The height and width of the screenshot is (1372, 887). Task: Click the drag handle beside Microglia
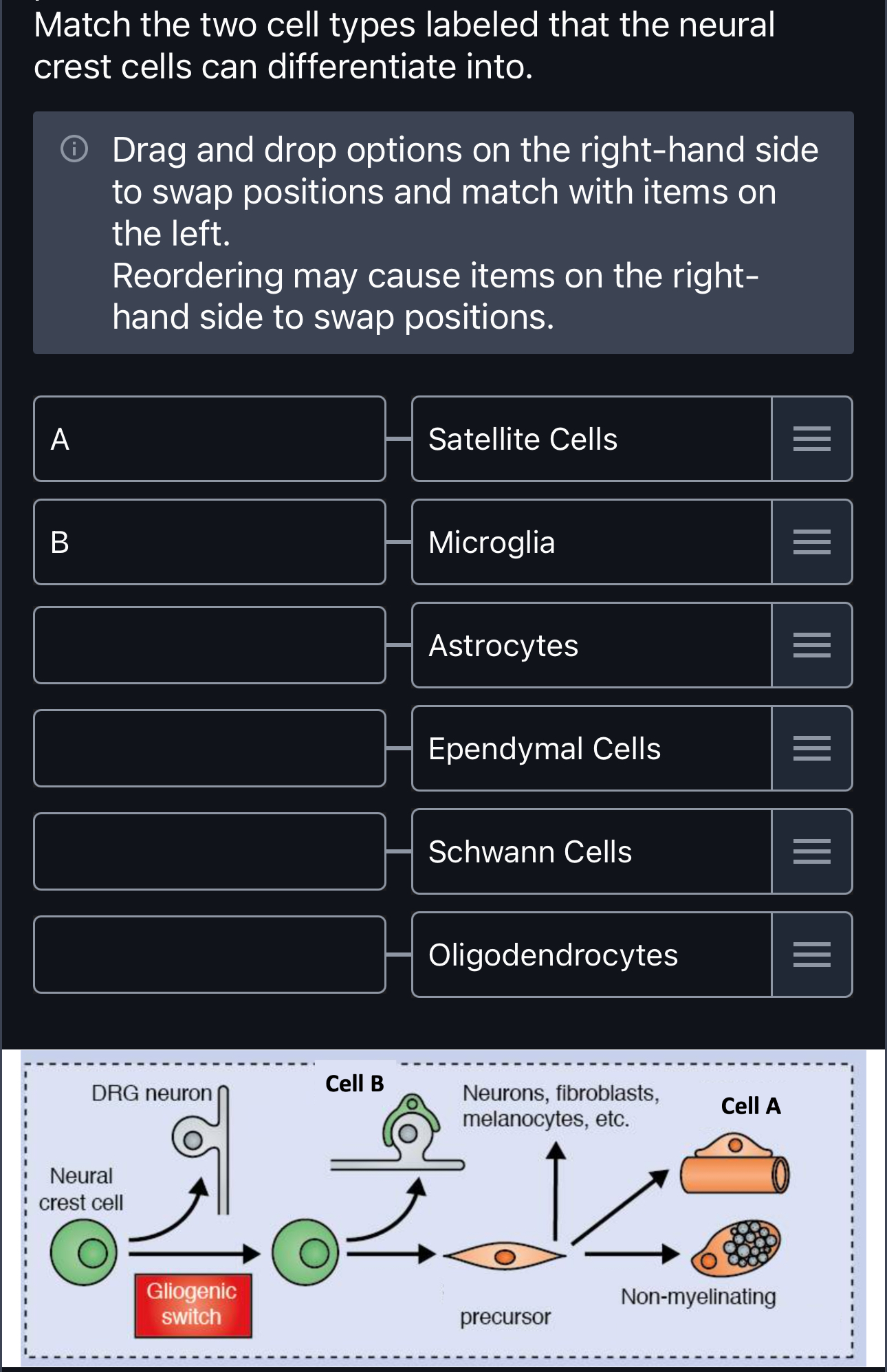[811, 542]
